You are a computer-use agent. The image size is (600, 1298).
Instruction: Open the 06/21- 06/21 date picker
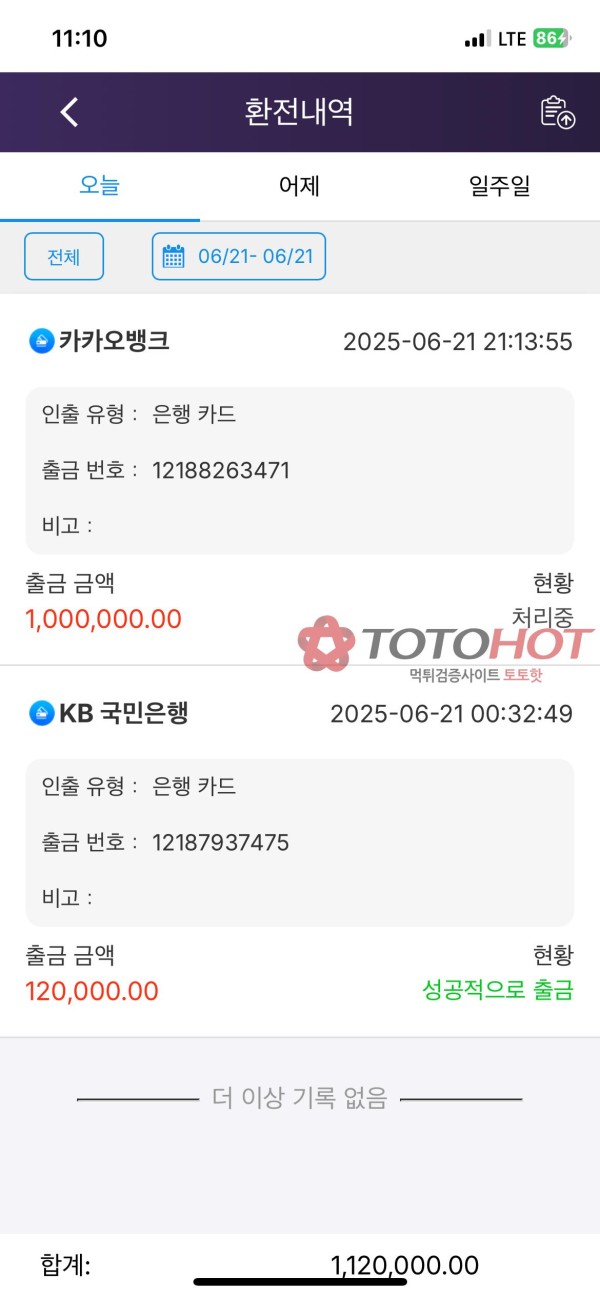pos(239,257)
